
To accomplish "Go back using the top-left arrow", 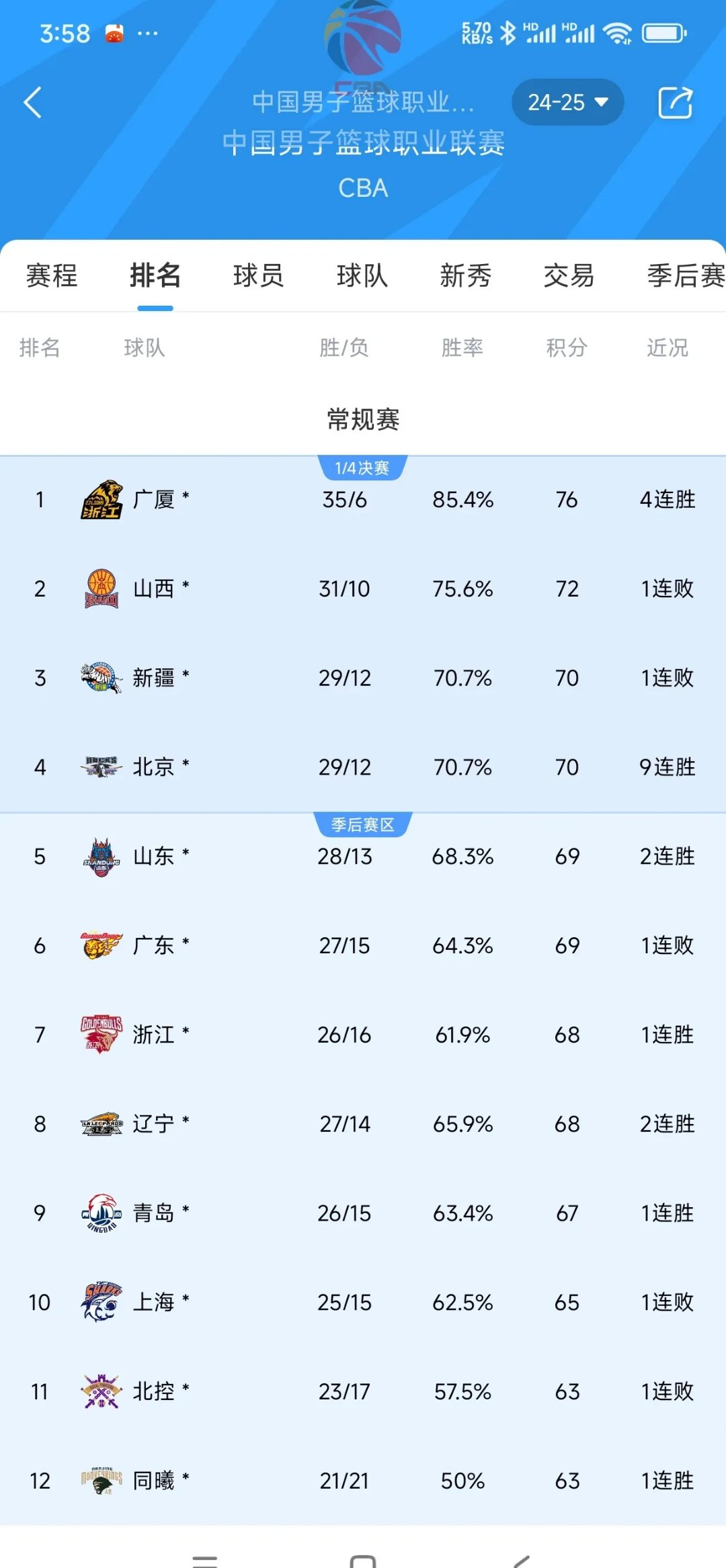I will point(32,103).
